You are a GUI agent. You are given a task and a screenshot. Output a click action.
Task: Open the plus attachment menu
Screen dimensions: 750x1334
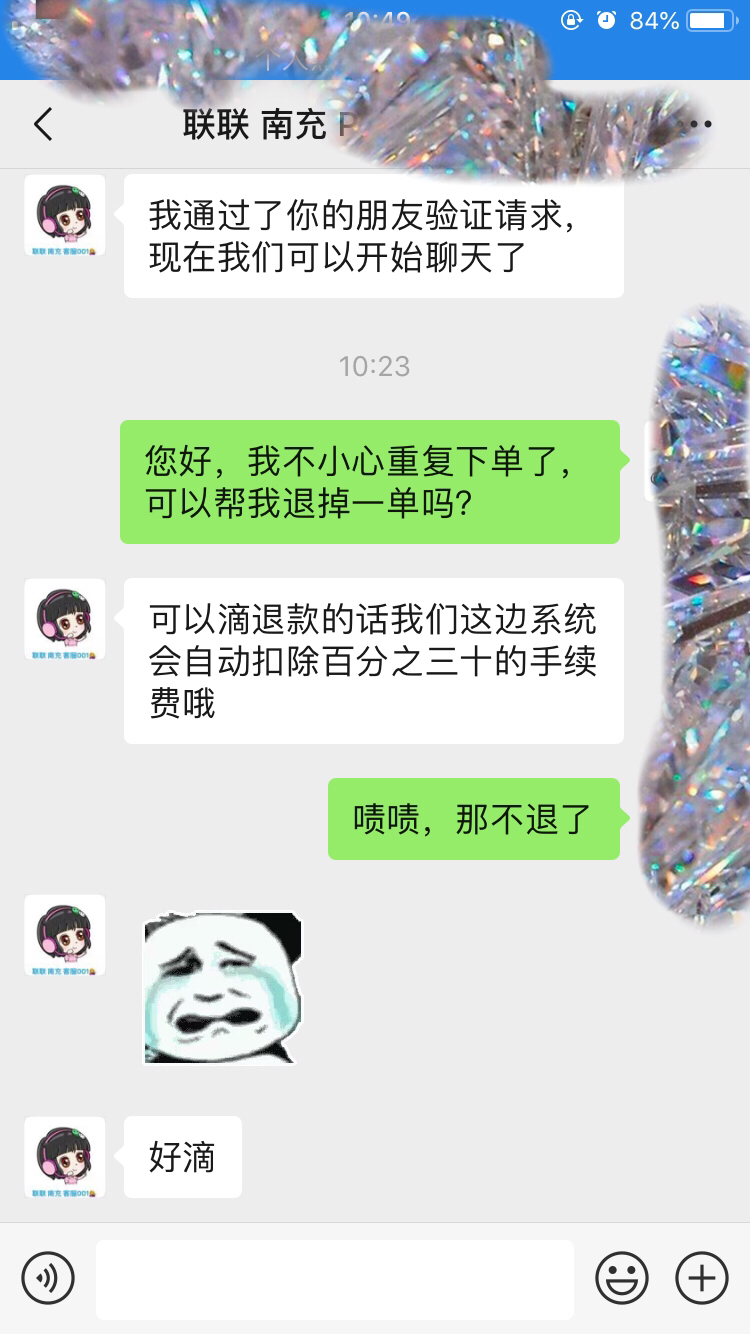pos(702,1278)
